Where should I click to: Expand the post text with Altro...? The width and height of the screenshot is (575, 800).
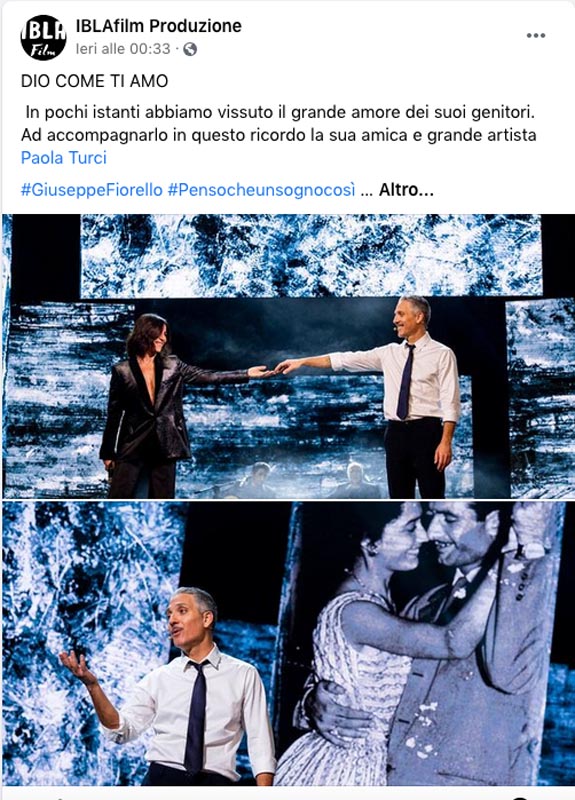point(406,190)
